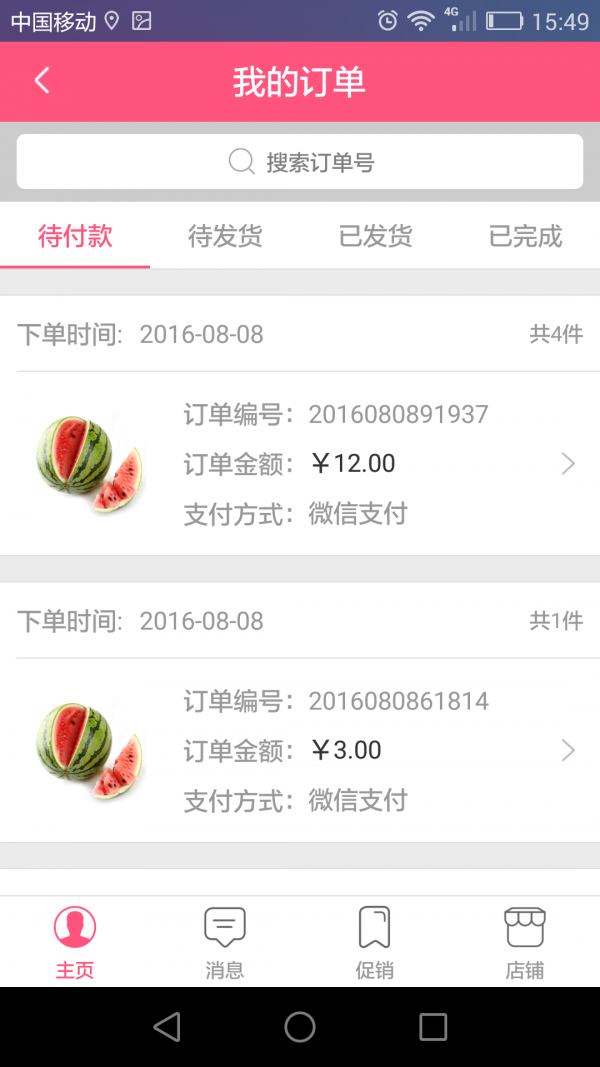Open the 促销 tab

pyautogui.click(x=375, y=942)
